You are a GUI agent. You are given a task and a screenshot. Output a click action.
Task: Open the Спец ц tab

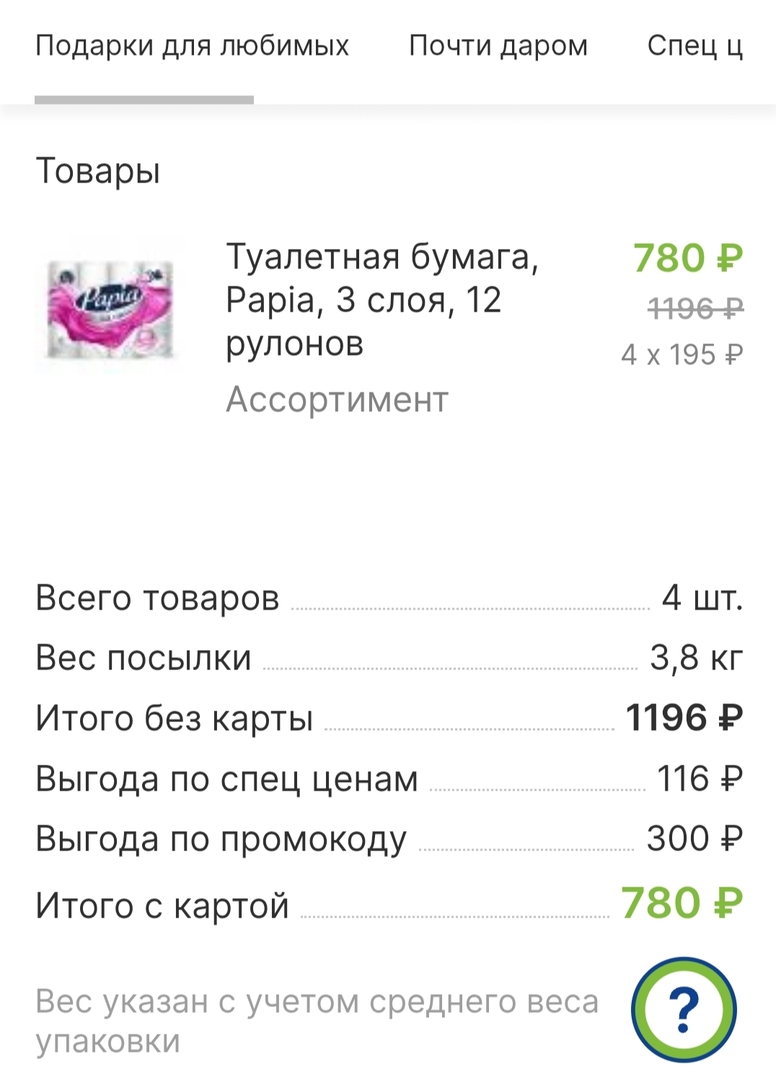(x=695, y=46)
